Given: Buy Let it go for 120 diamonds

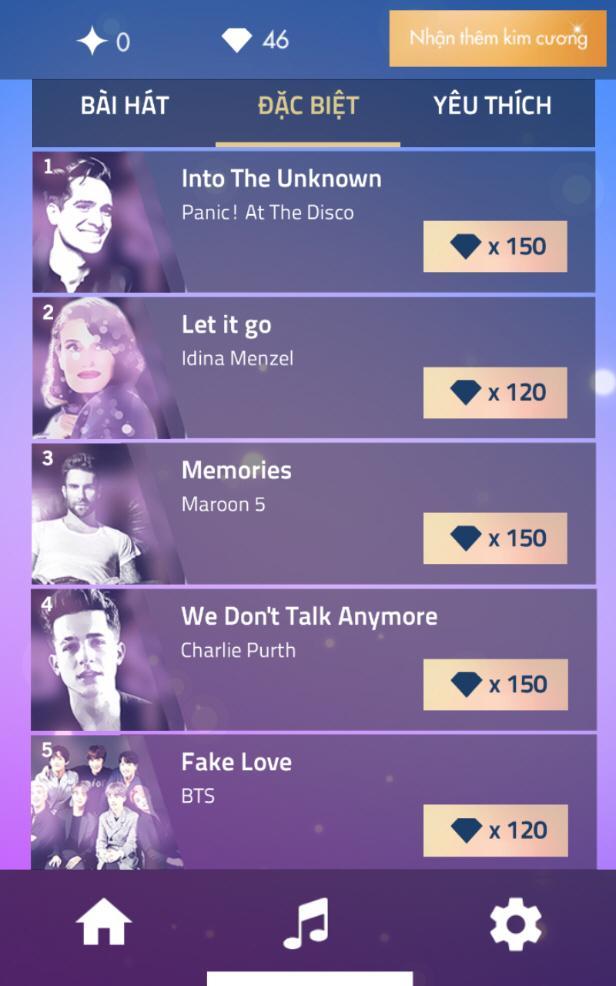Looking at the screenshot, I should tap(495, 393).
